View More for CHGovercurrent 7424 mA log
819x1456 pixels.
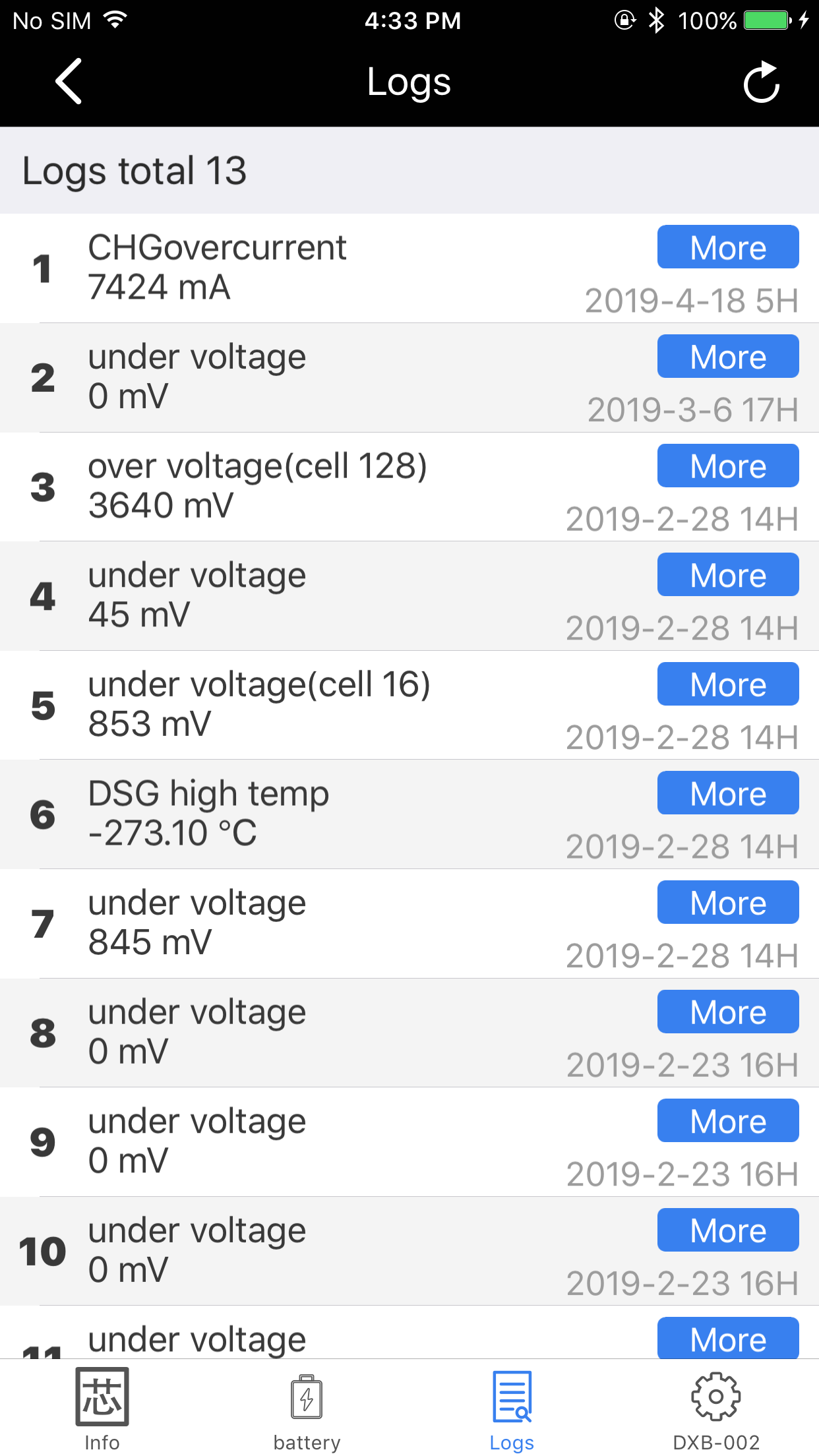[727, 247]
